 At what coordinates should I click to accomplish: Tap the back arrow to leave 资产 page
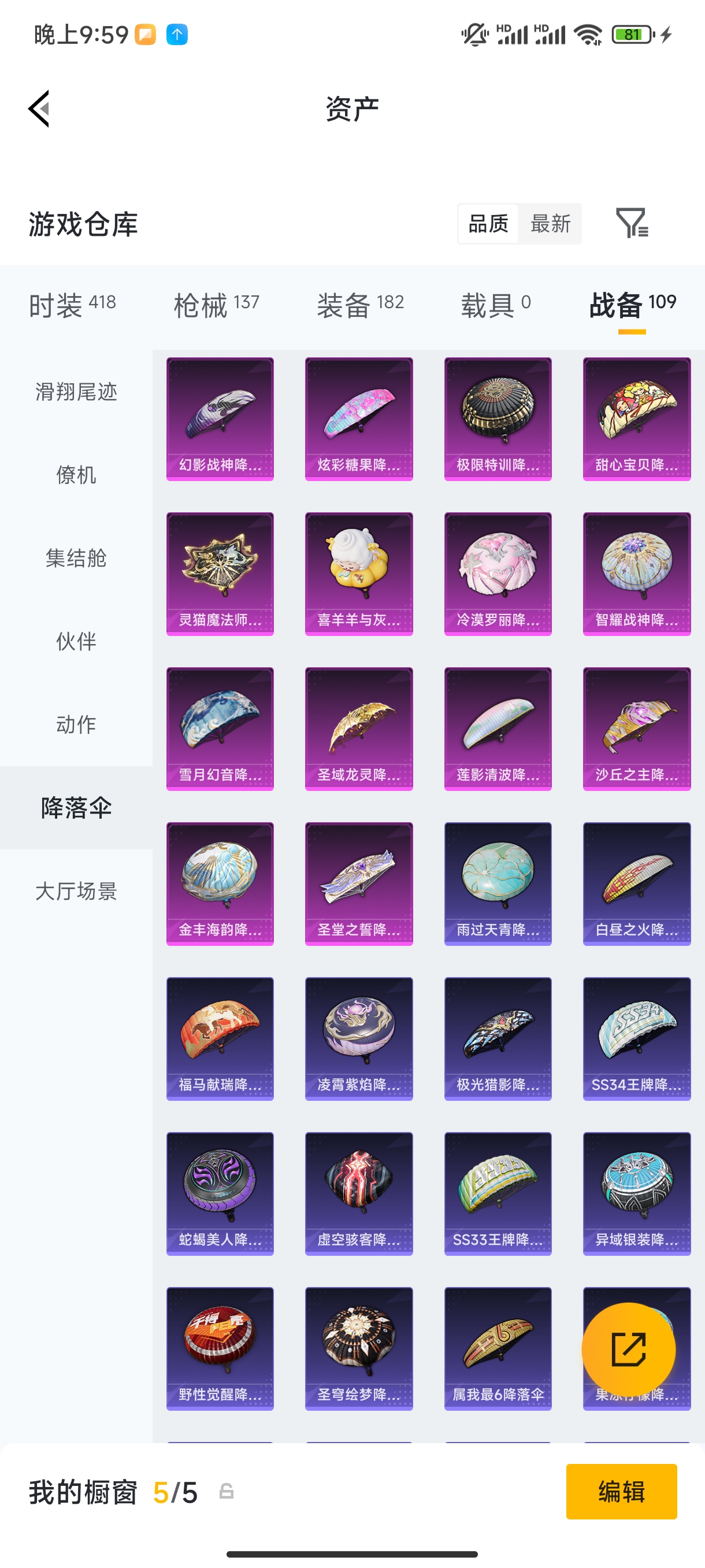click(x=38, y=108)
